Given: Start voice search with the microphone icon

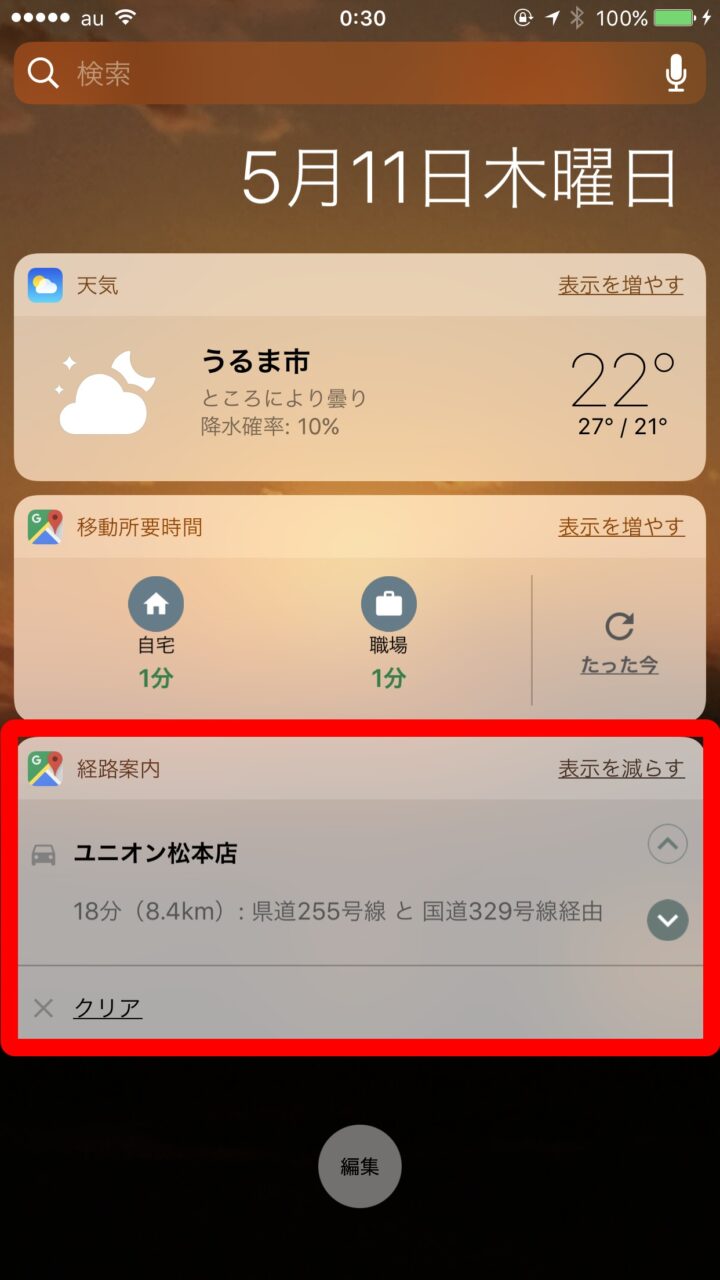Looking at the screenshot, I should pos(676,73).
